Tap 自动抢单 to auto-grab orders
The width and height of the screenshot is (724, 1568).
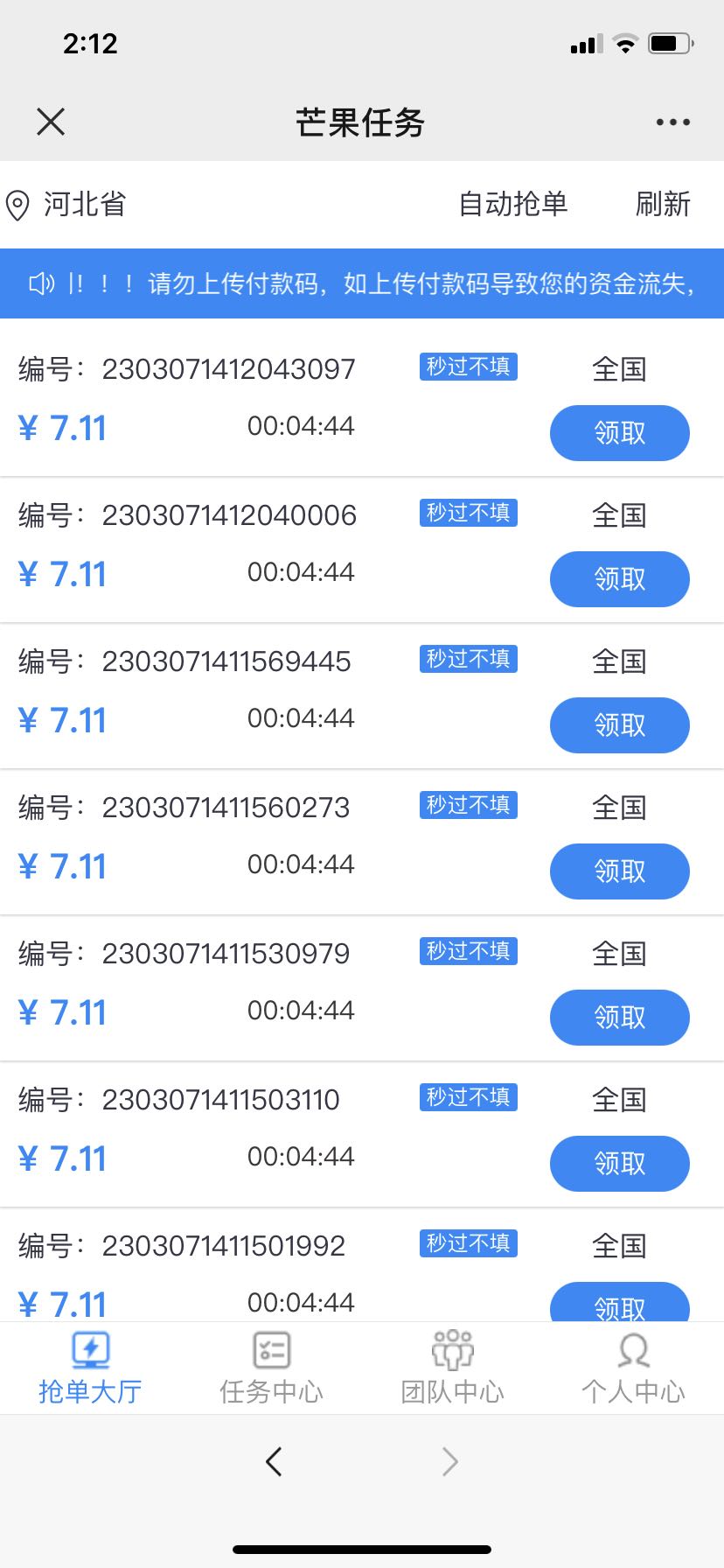point(513,204)
